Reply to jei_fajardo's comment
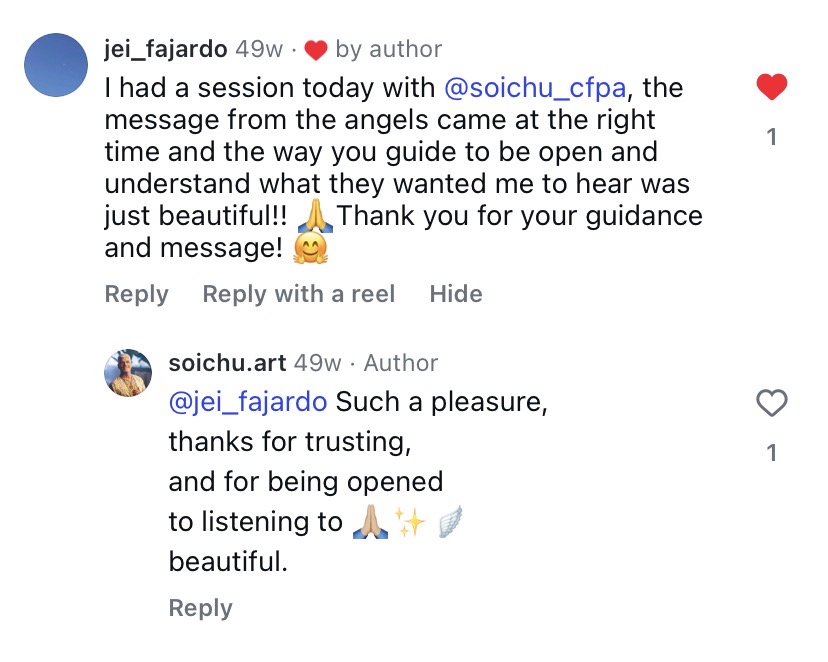The height and width of the screenshot is (662, 828). tap(136, 294)
